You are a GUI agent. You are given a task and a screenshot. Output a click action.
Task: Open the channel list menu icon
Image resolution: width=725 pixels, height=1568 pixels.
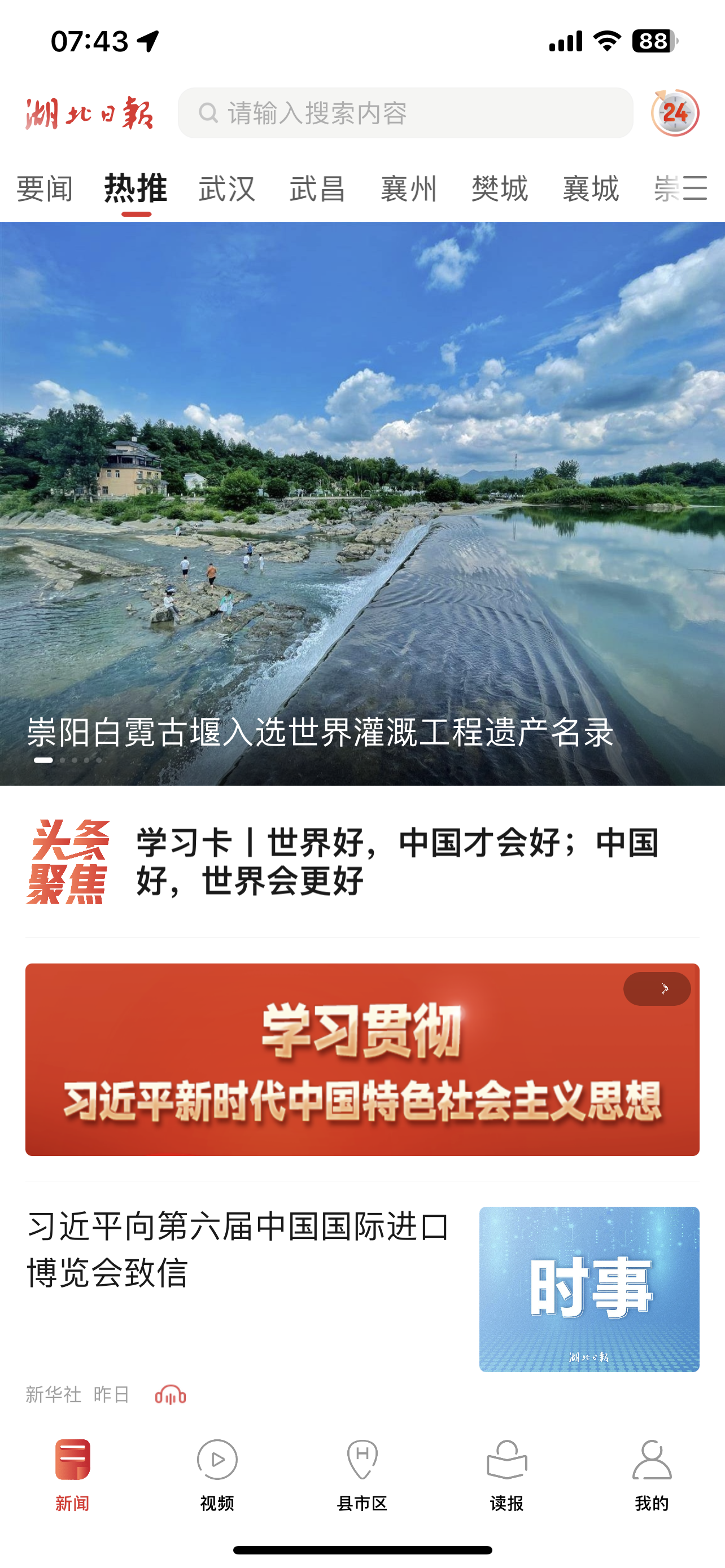[695, 188]
